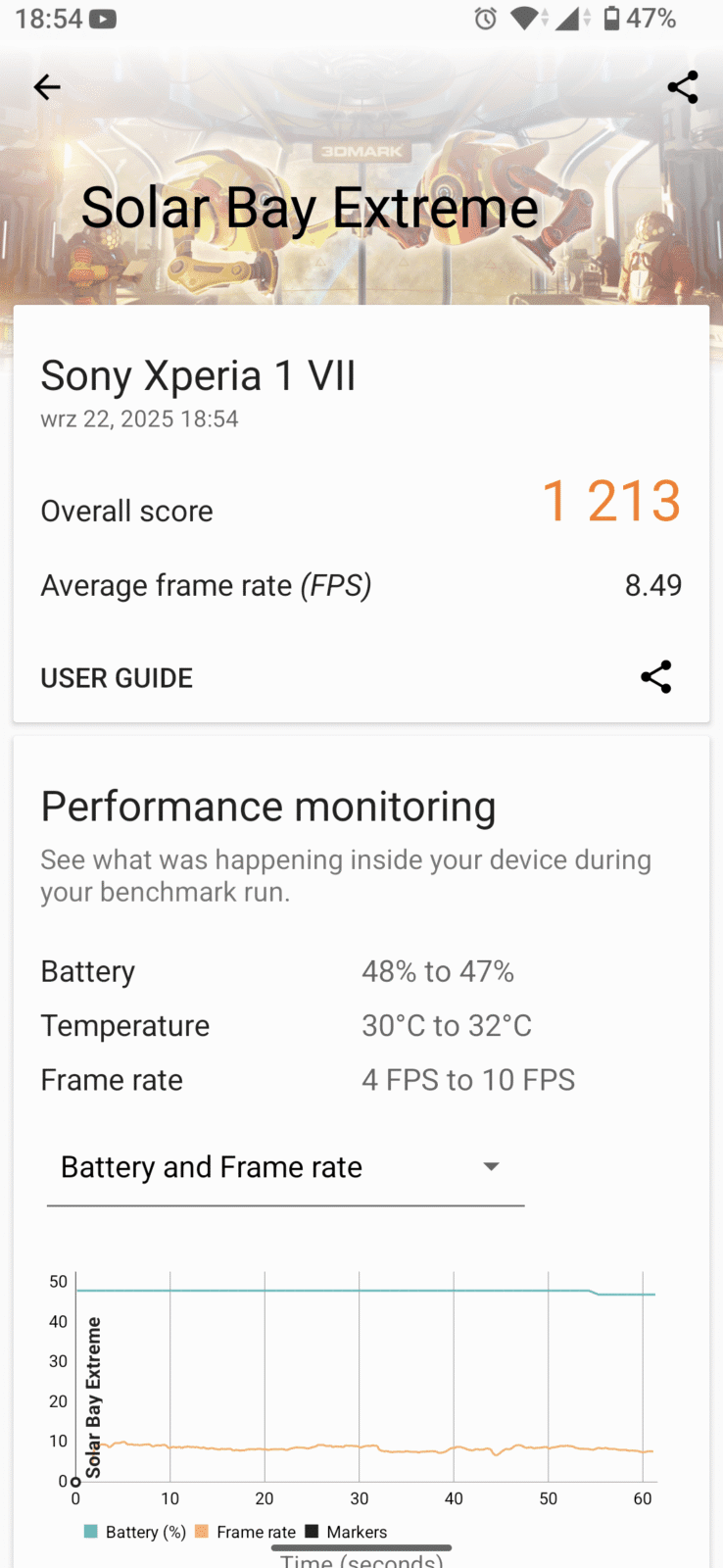
Task: Share via the icon in the top bar
Action: (683, 87)
